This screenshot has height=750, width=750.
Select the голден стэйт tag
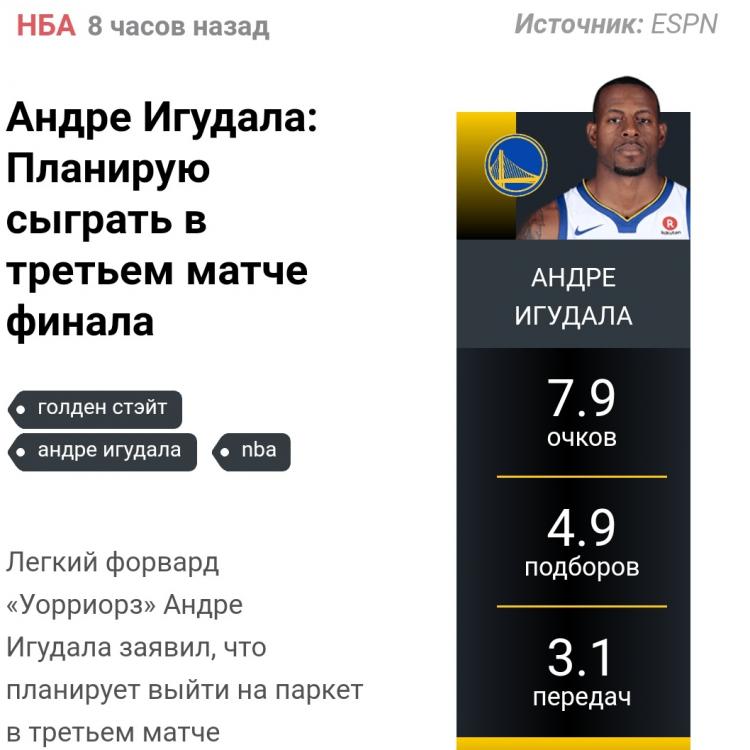97,408
